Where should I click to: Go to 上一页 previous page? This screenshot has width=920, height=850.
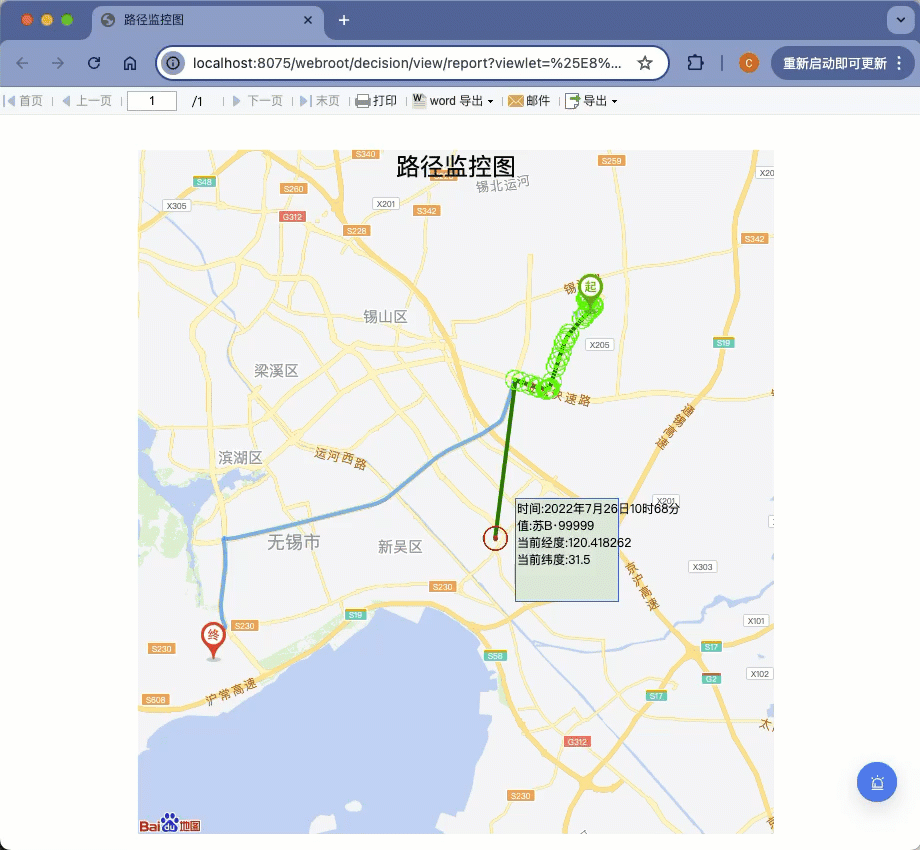[x=87, y=101]
